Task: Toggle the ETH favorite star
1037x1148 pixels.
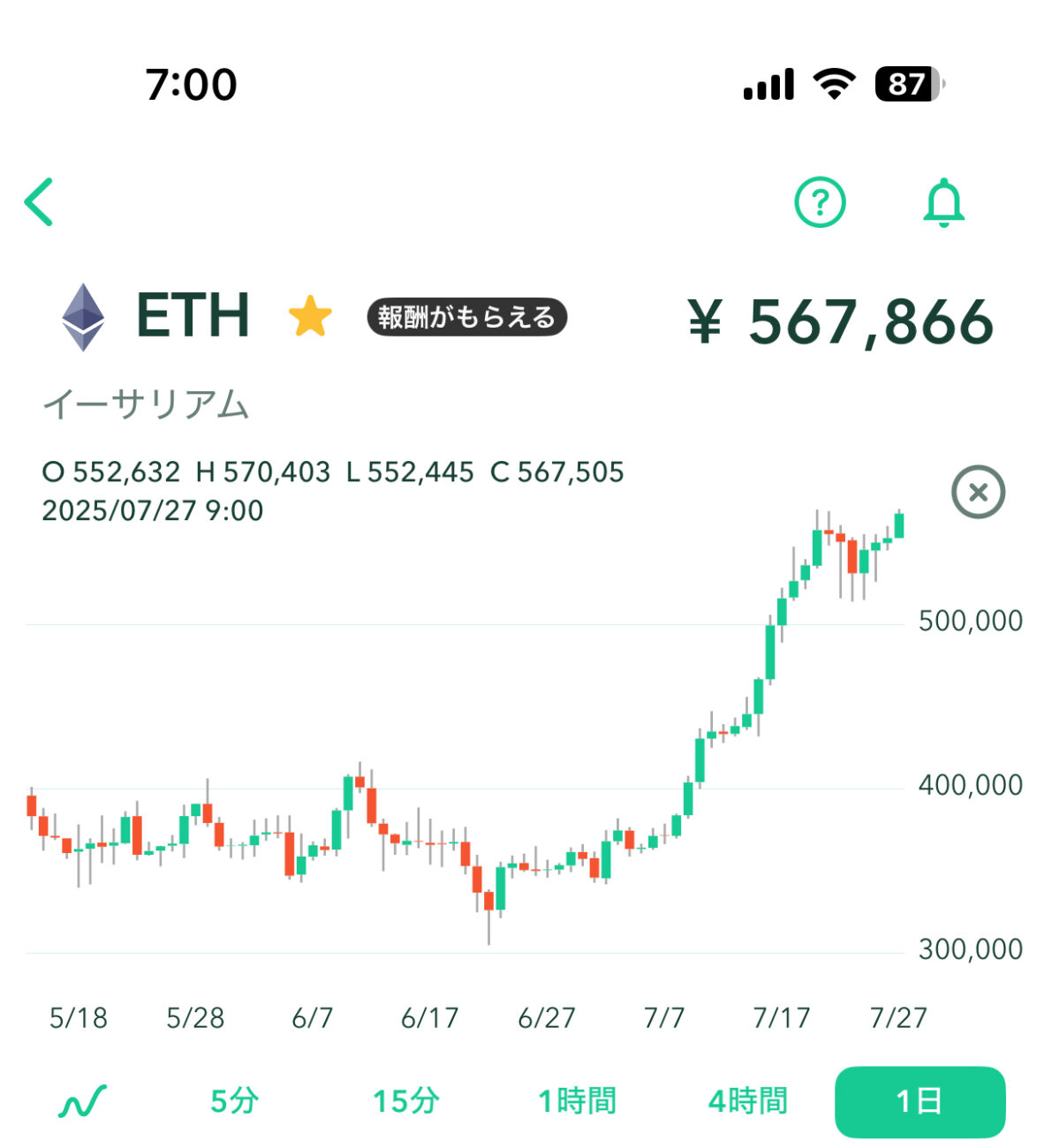Action: tap(310, 316)
